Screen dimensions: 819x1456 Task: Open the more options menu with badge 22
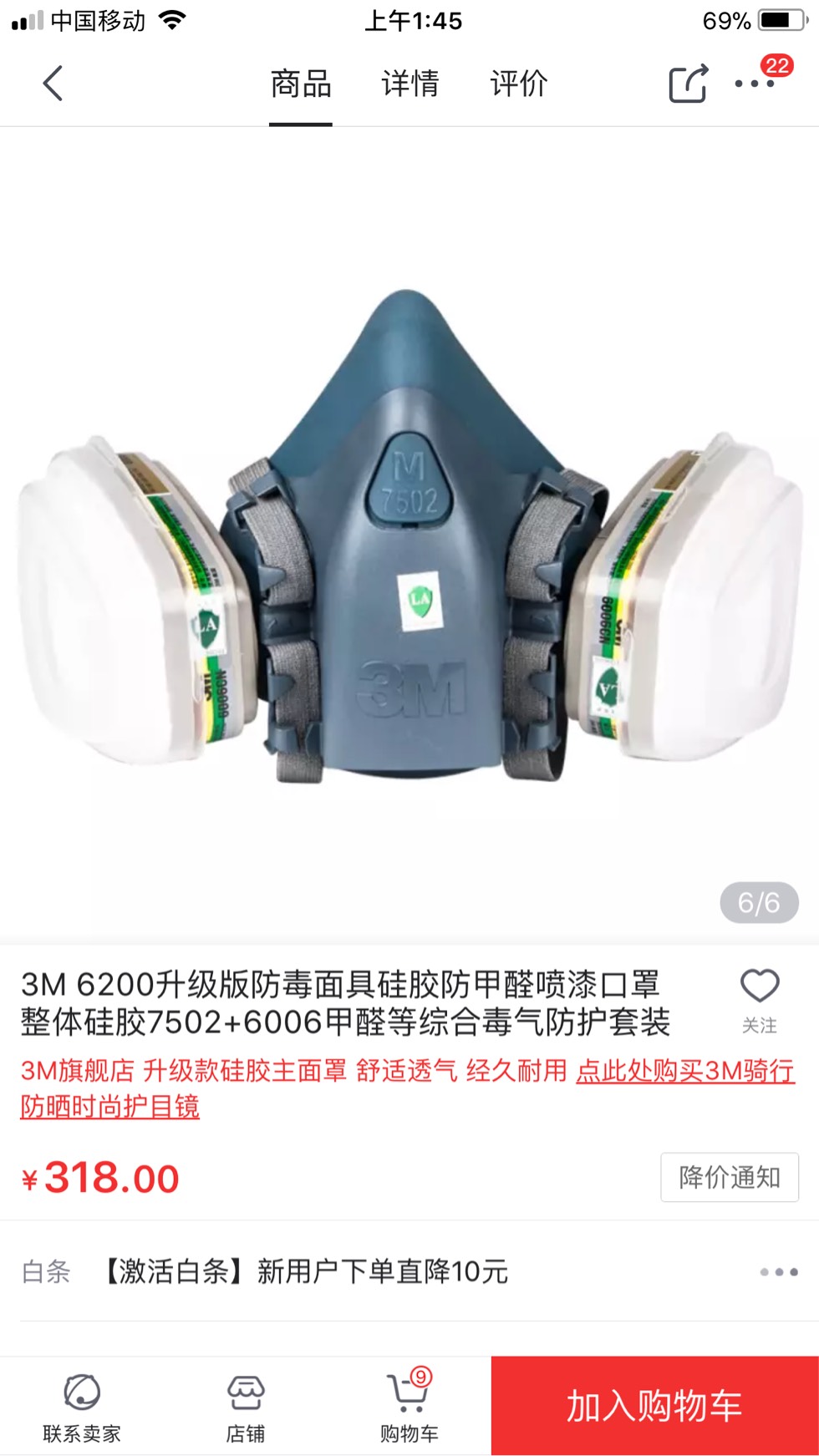click(x=755, y=83)
